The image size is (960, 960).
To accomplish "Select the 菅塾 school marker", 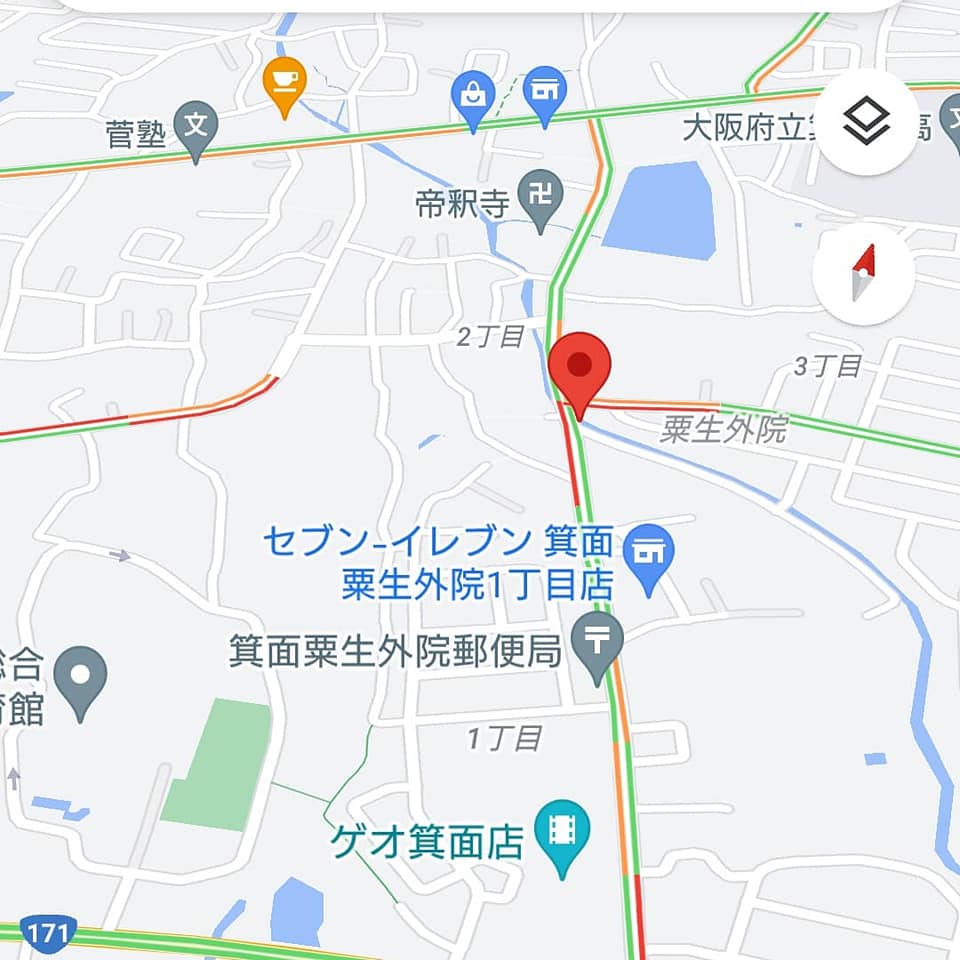I will tap(196, 127).
